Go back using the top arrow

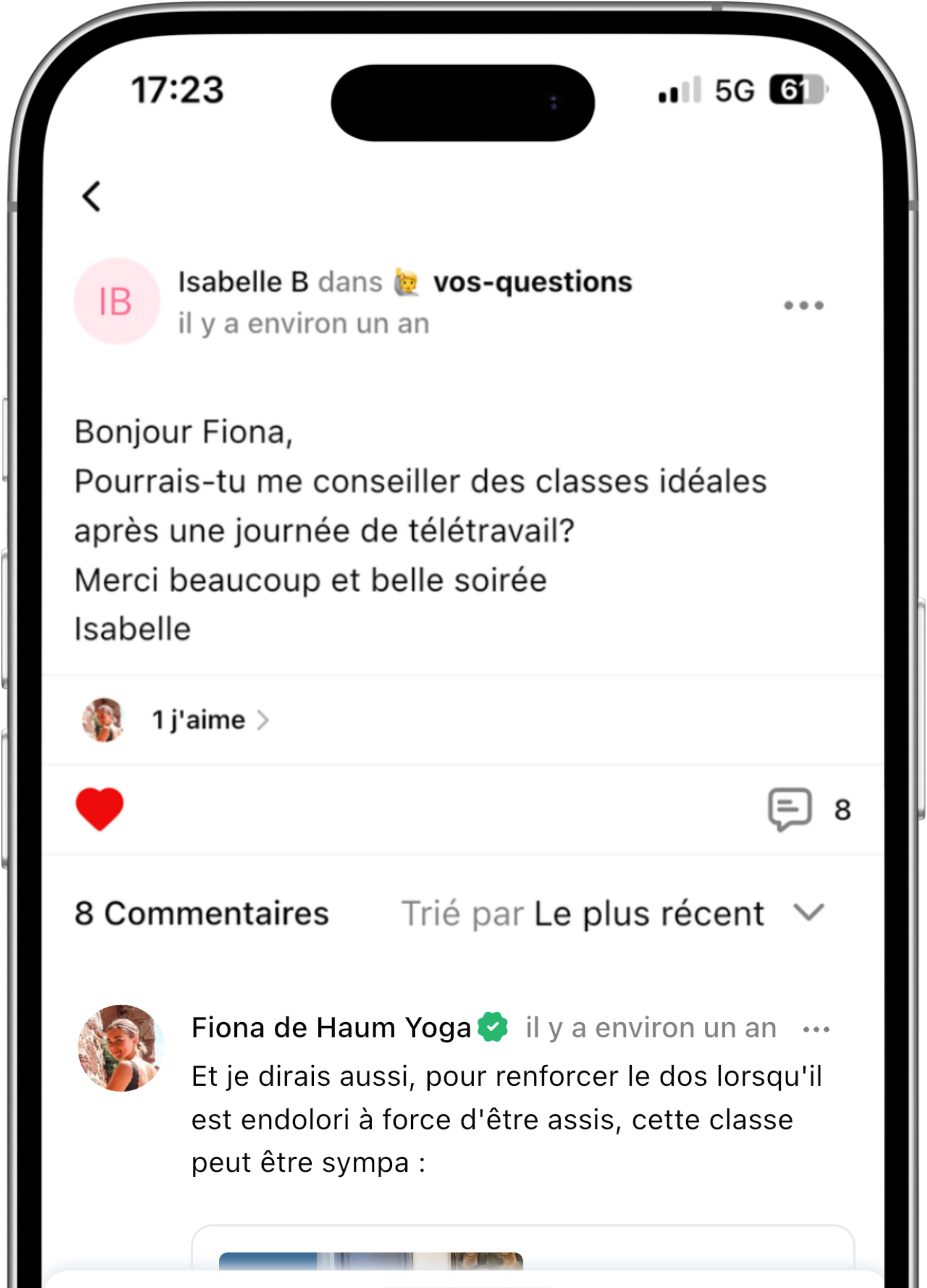92,197
